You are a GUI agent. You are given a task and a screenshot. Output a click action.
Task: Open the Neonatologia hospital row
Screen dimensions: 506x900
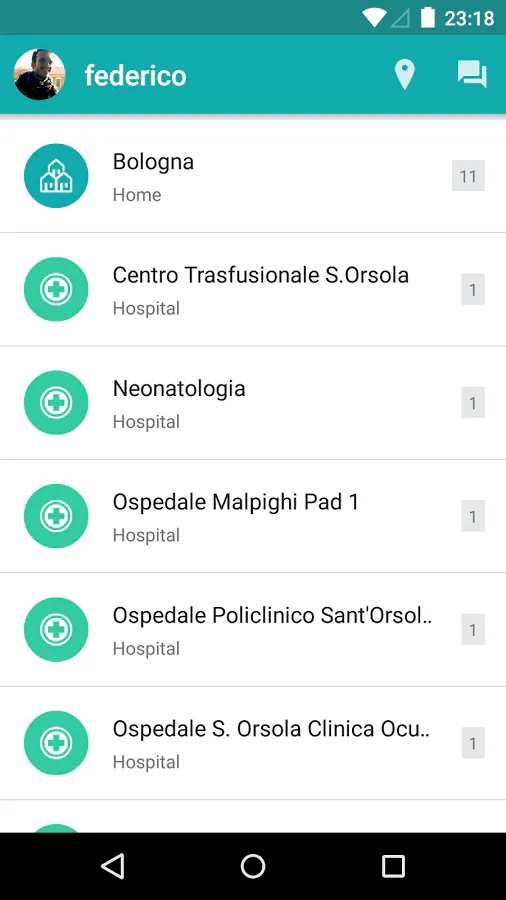(x=253, y=403)
